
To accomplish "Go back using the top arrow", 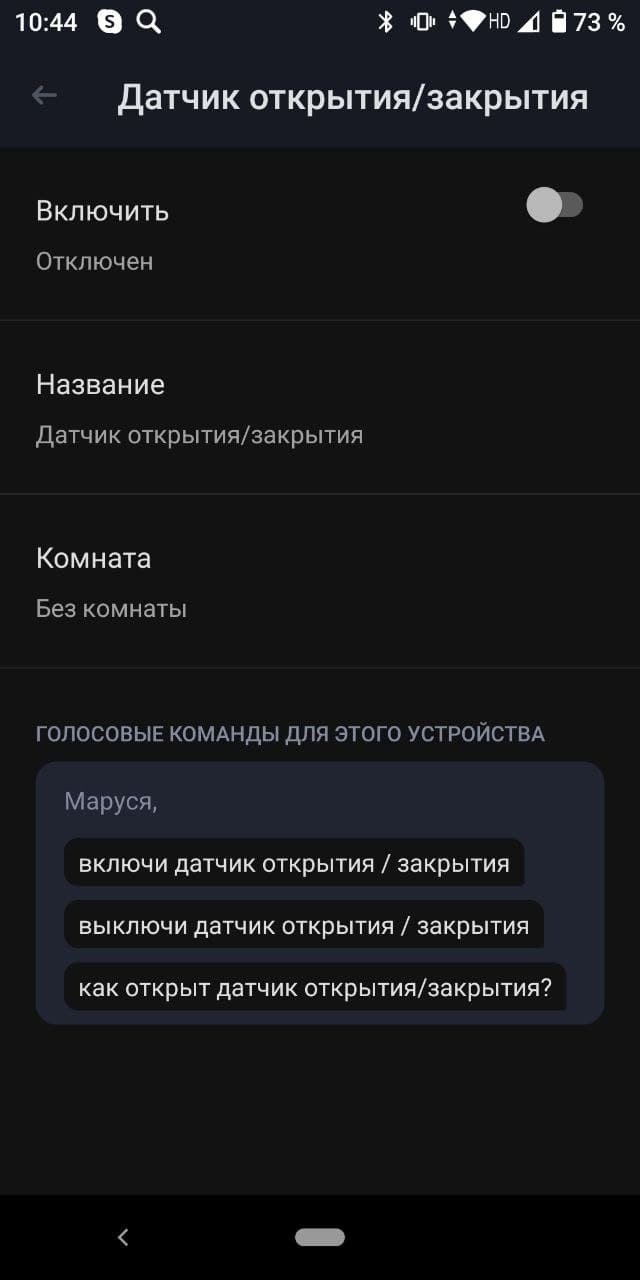I will [44, 96].
